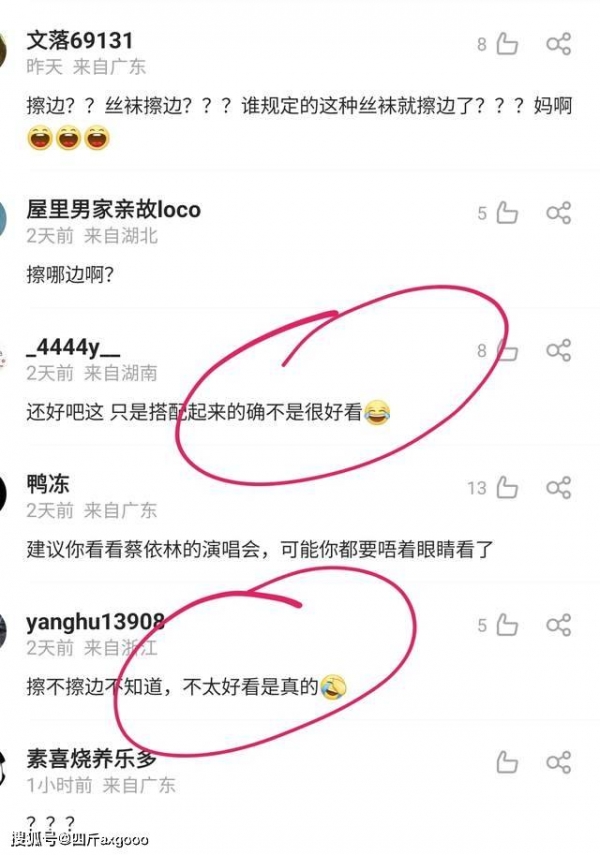Give a thumbs up to 鸭冻's comment
Image resolution: width=600 pixels, height=855 pixels.
[507, 488]
